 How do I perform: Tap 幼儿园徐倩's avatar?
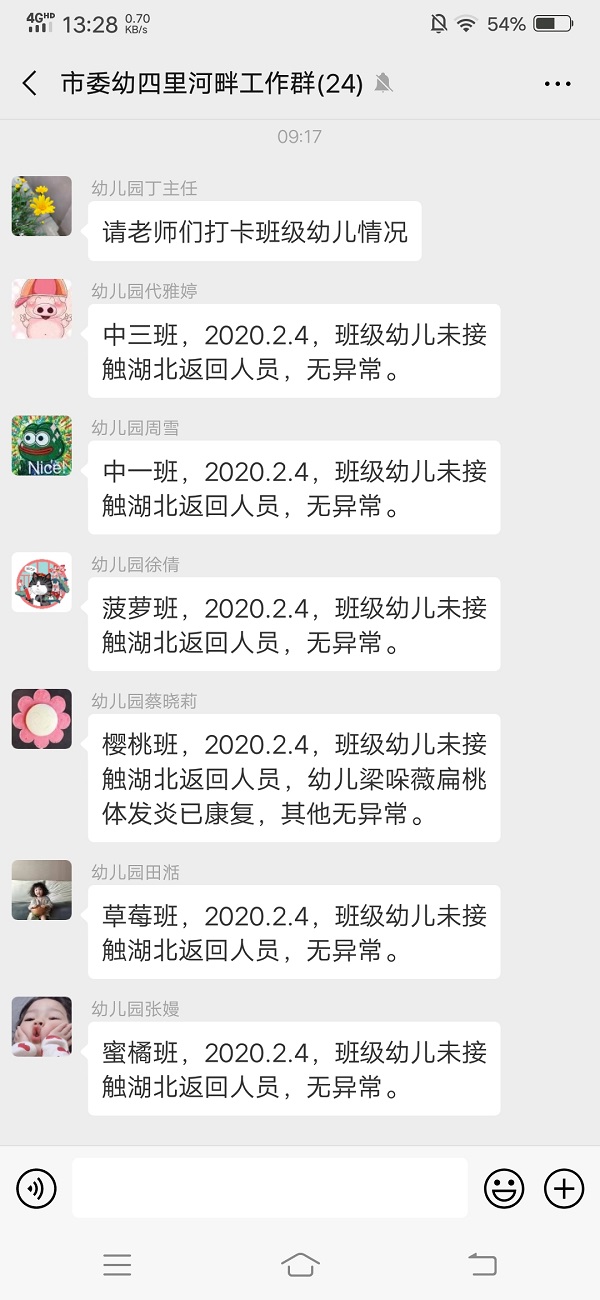[42, 582]
